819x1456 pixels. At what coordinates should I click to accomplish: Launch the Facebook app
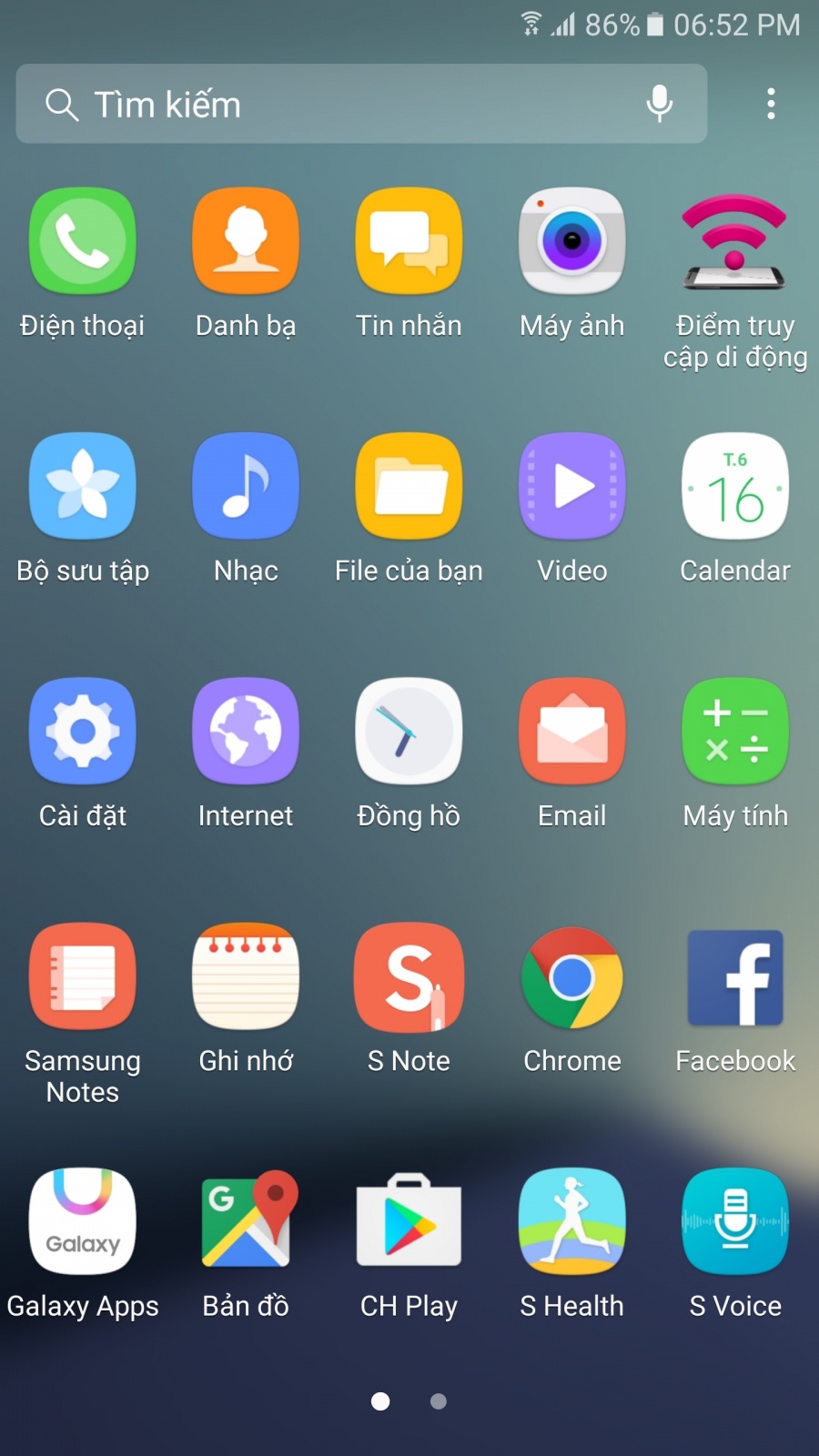pyautogui.click(x=735, y=977)
